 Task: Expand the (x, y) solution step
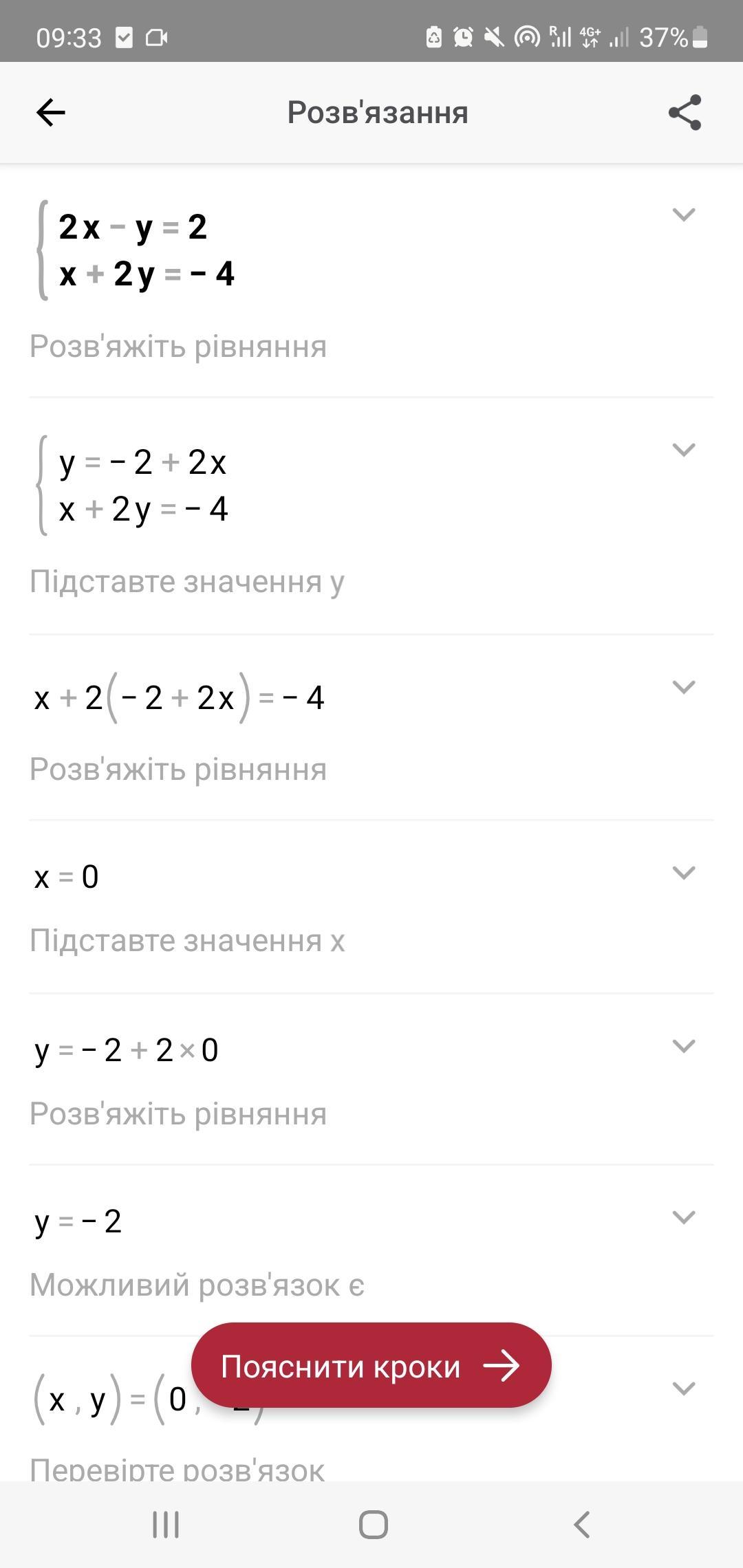pos(683,1388)
